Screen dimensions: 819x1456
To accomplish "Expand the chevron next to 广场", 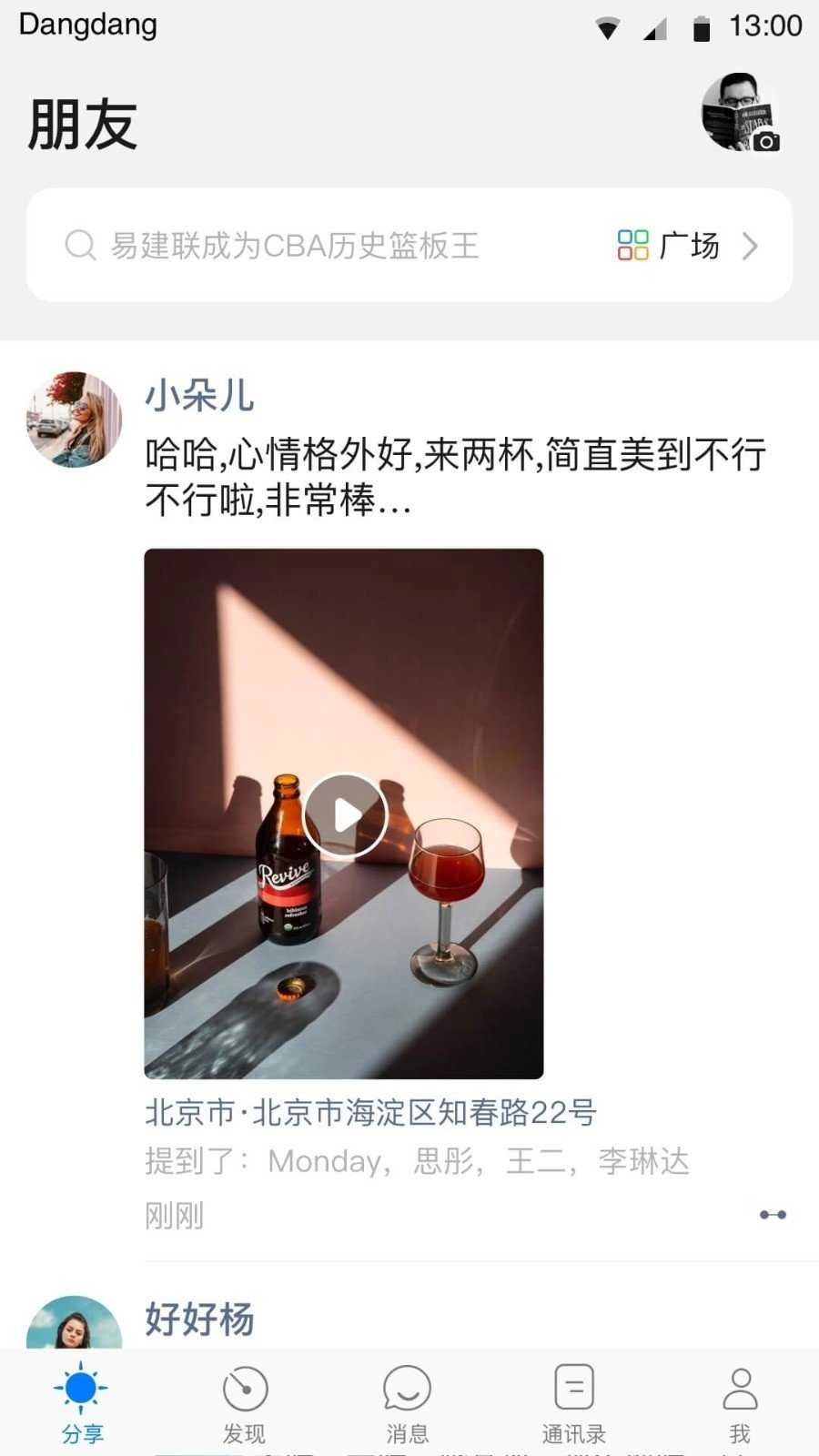I will (x=752, y=246).
